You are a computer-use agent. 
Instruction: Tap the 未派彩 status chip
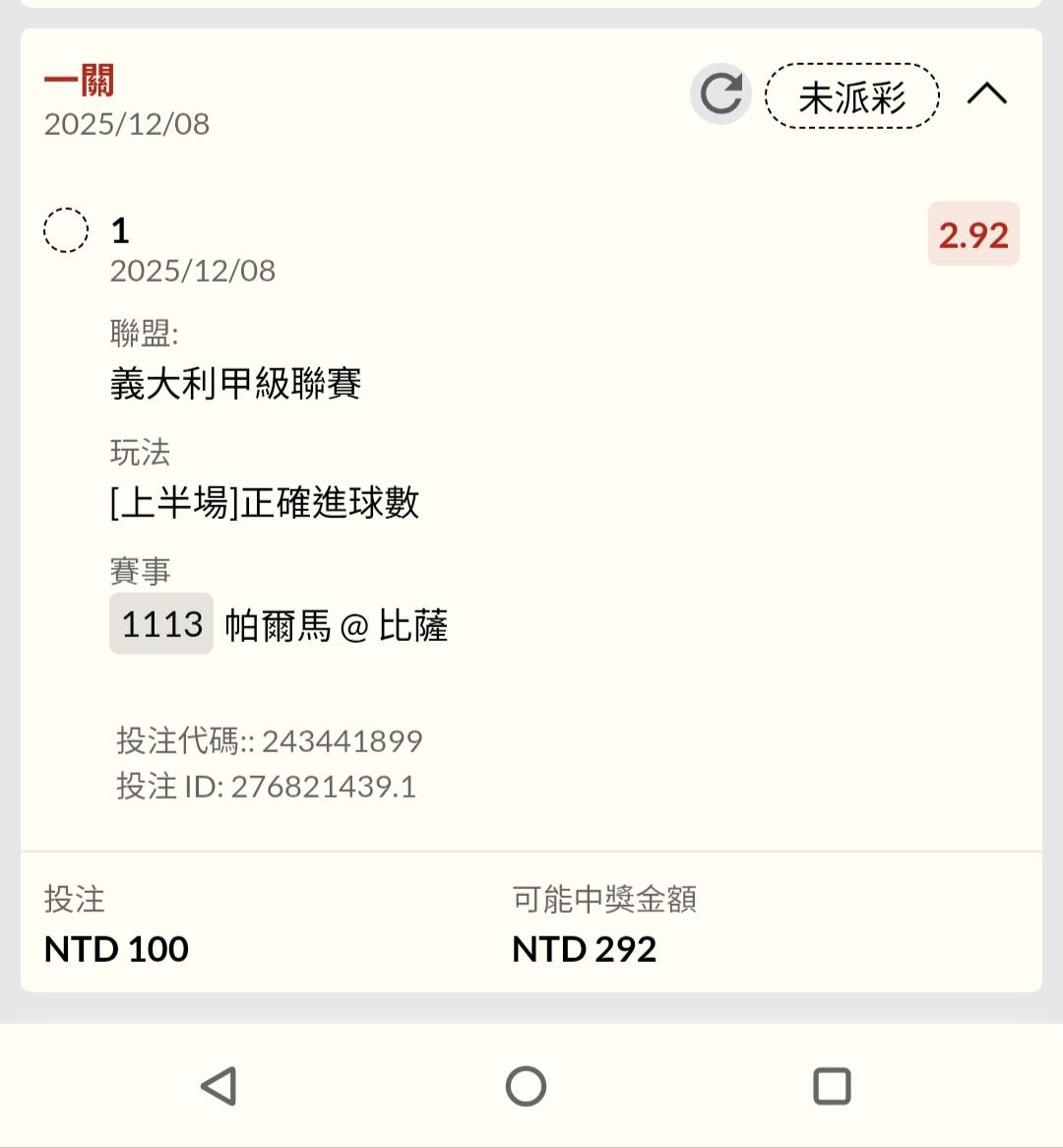pos(851,96)
